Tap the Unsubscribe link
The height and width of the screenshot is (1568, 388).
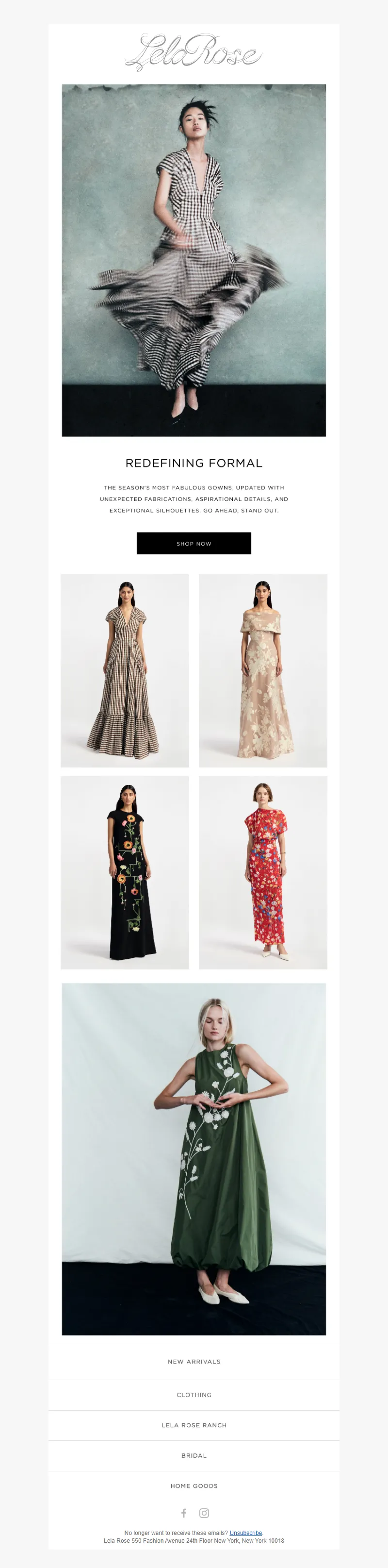tap(246, 1533)
